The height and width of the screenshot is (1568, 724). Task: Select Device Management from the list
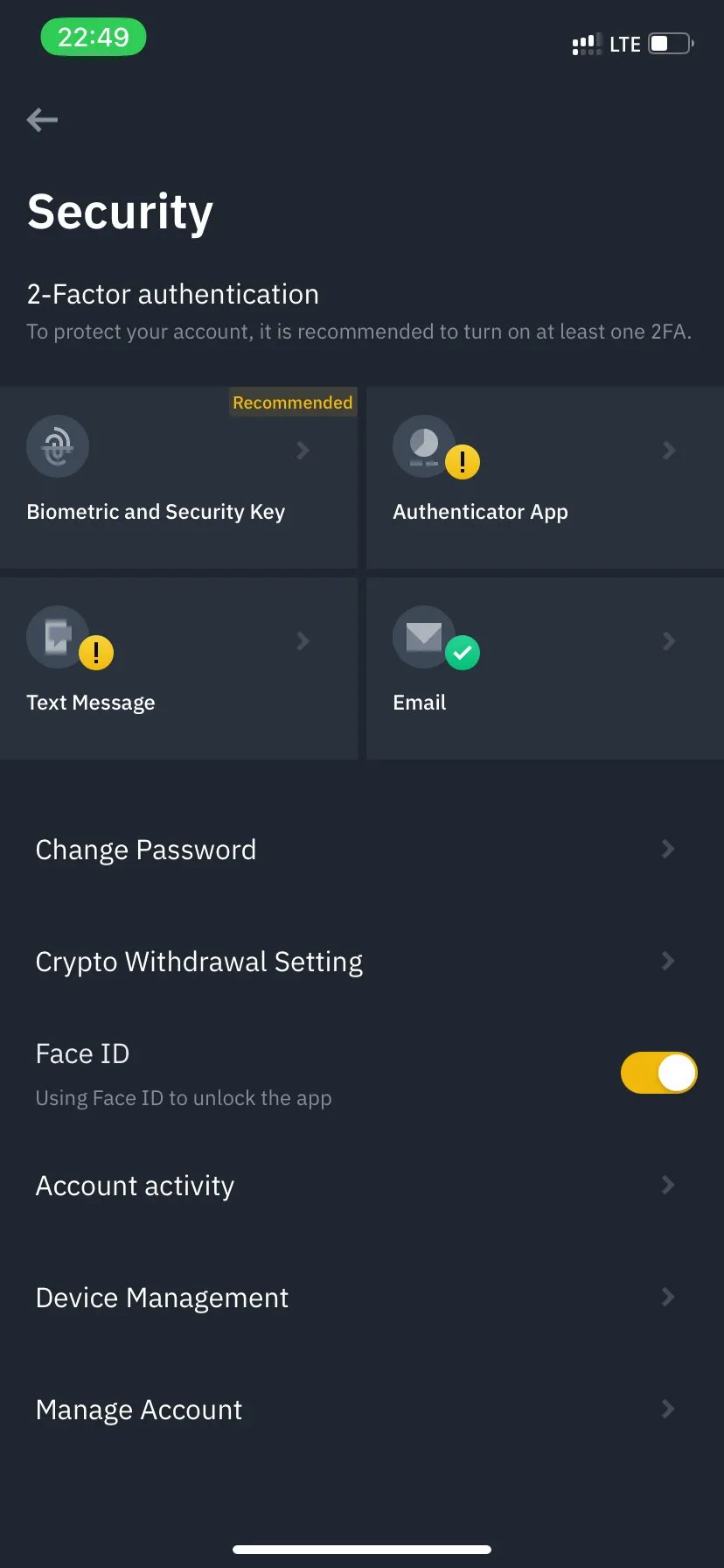tap(667, 1297)
